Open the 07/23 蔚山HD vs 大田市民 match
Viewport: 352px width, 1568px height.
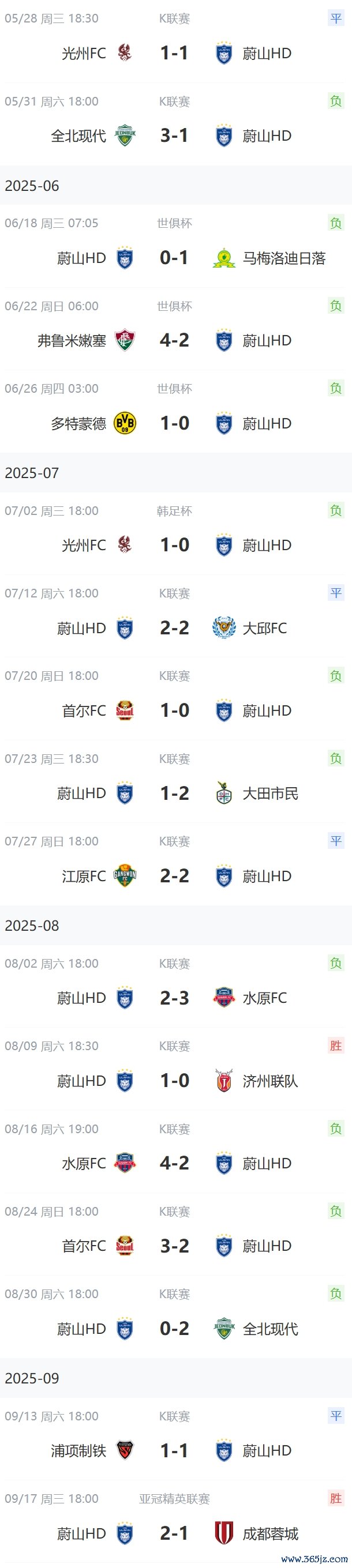point(175,792)
